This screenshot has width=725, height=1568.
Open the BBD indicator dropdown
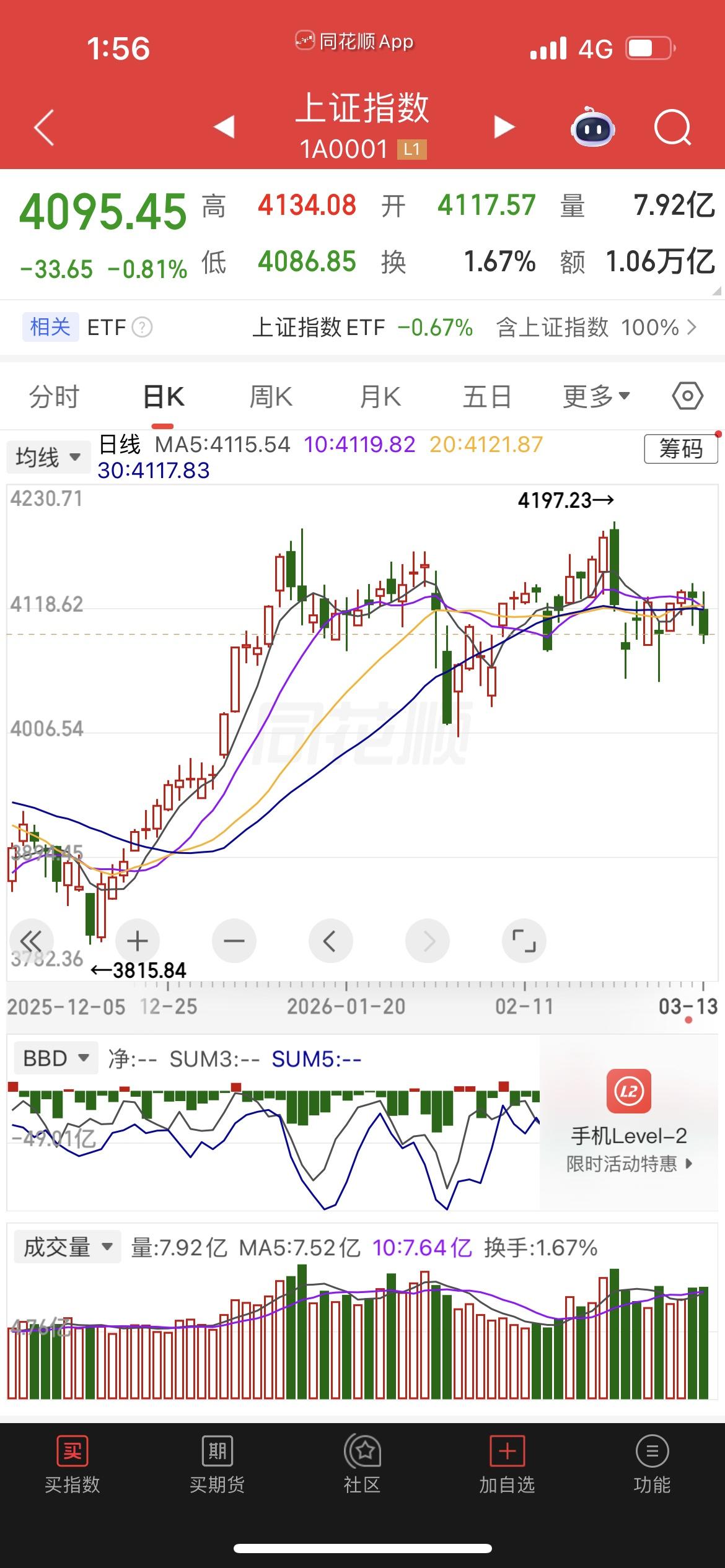(55, 1057)
